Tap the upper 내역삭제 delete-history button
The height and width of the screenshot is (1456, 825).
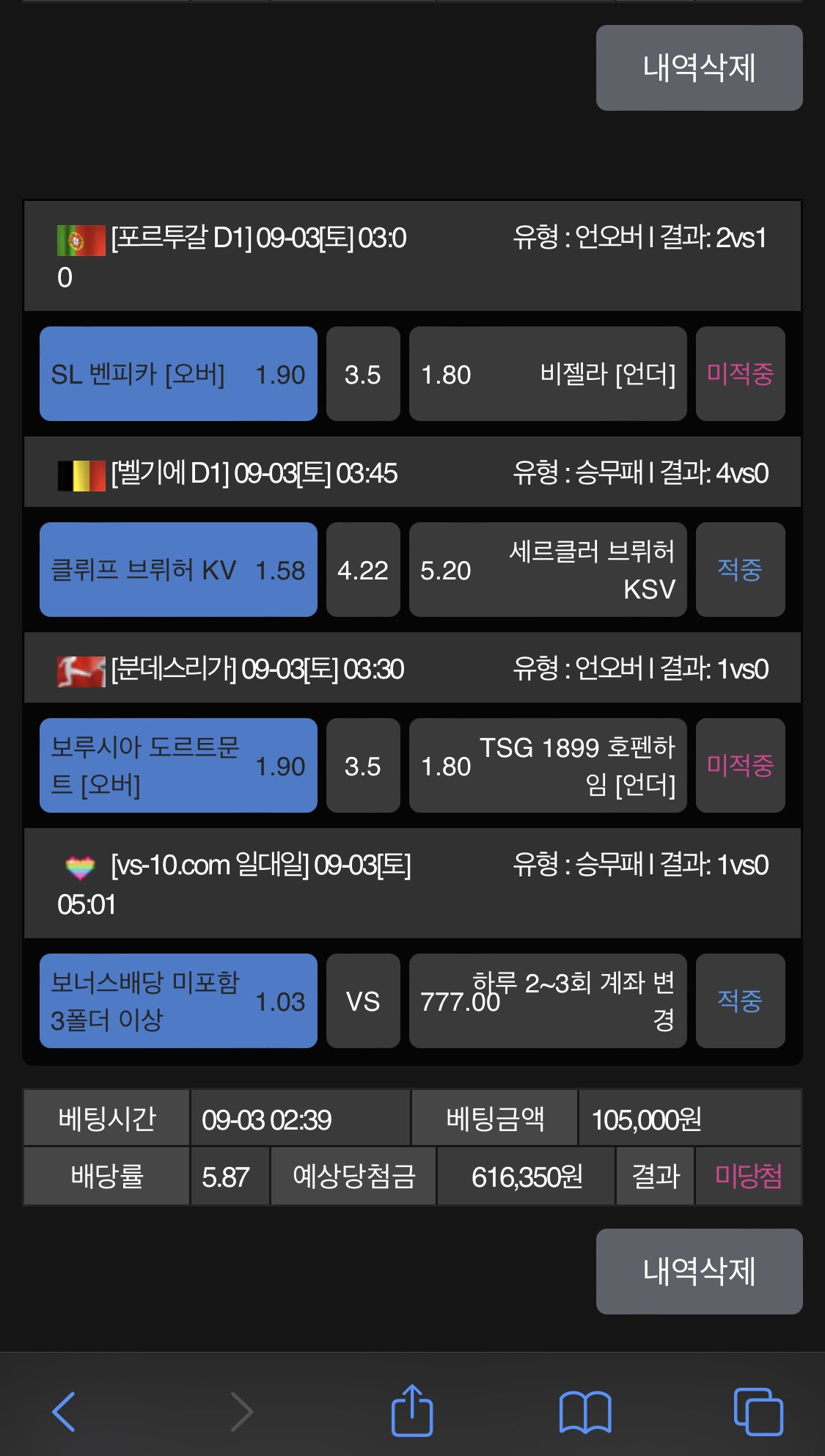pos(699,68)
